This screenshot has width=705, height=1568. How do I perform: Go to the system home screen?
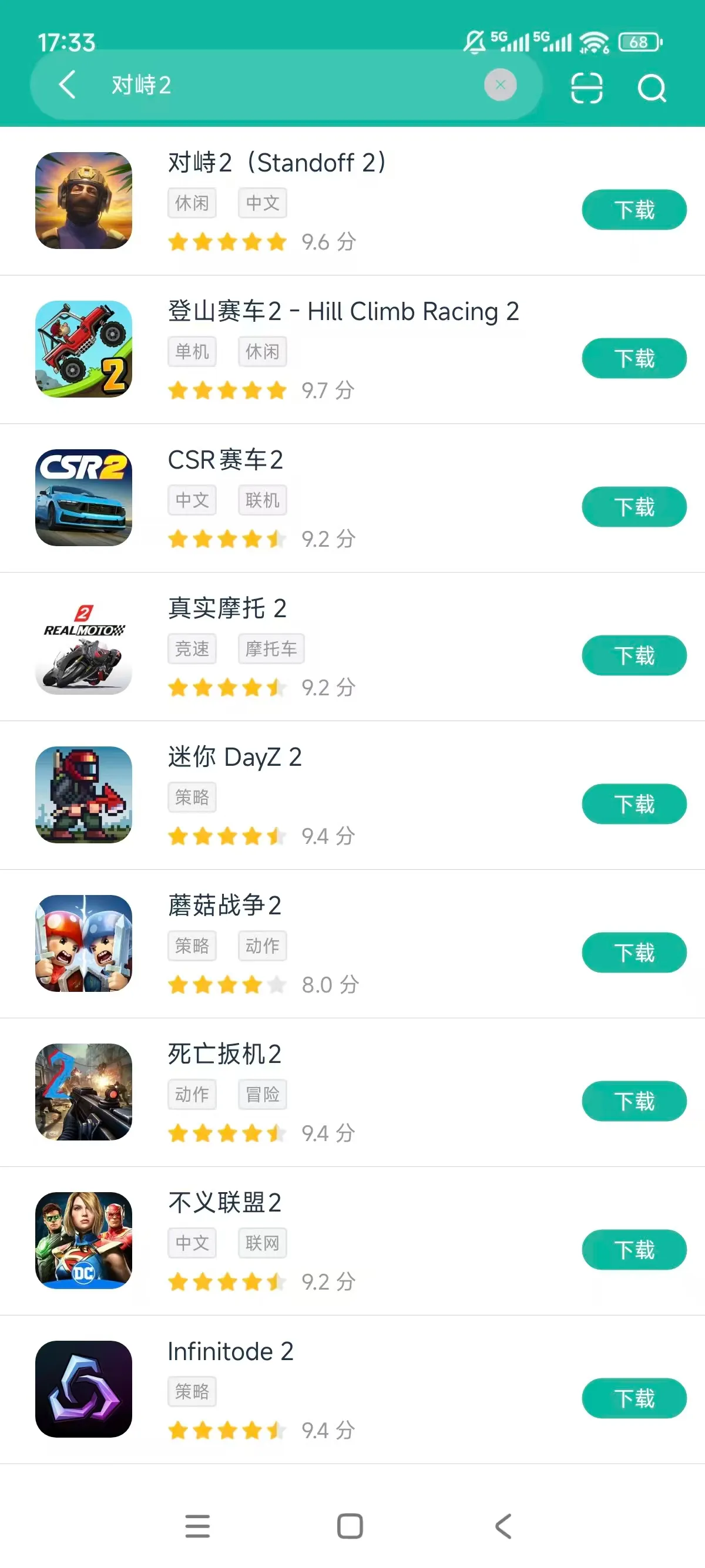(350, 1526)
